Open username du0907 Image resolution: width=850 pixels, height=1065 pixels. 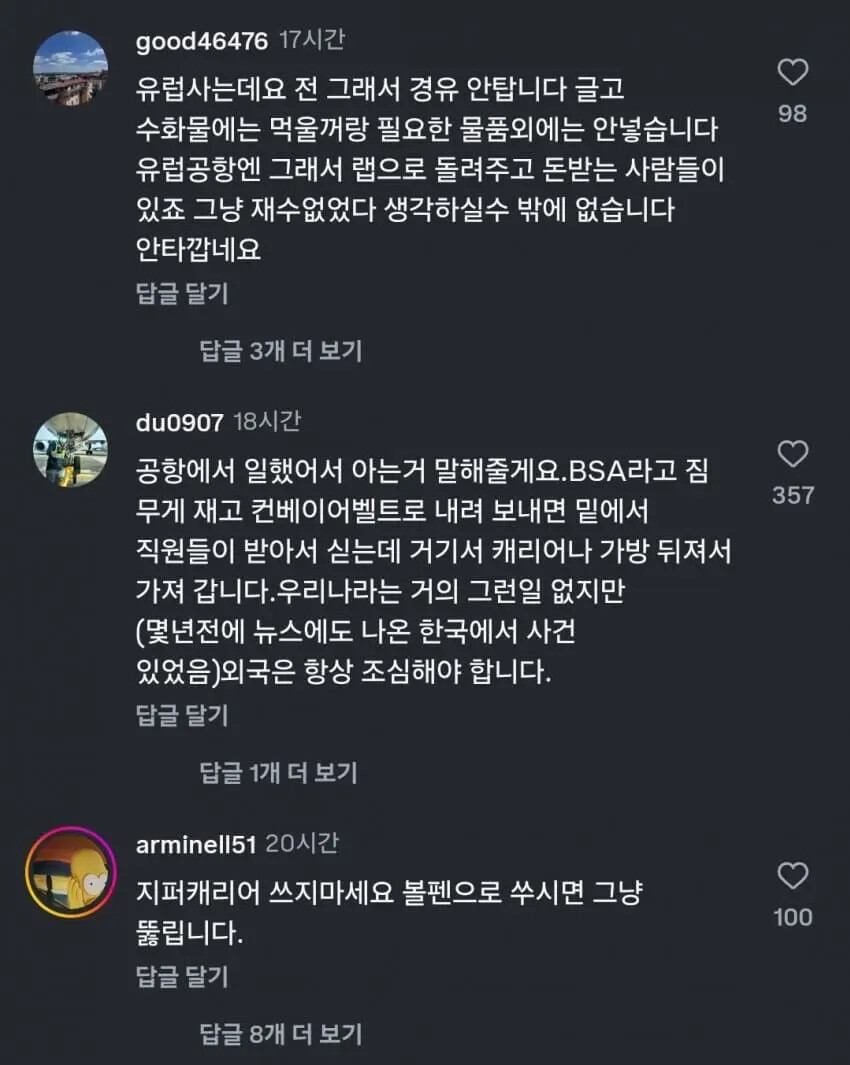[179, 422]
